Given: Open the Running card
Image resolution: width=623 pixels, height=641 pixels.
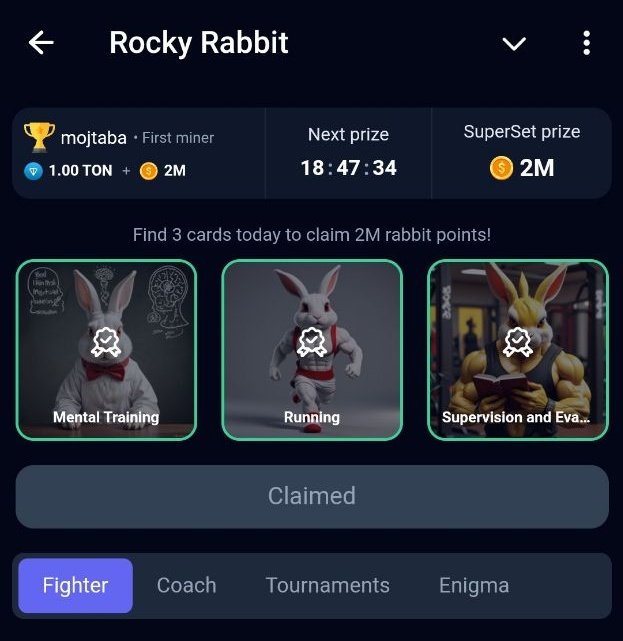Looking at the screenshot, I should point(312,350).
